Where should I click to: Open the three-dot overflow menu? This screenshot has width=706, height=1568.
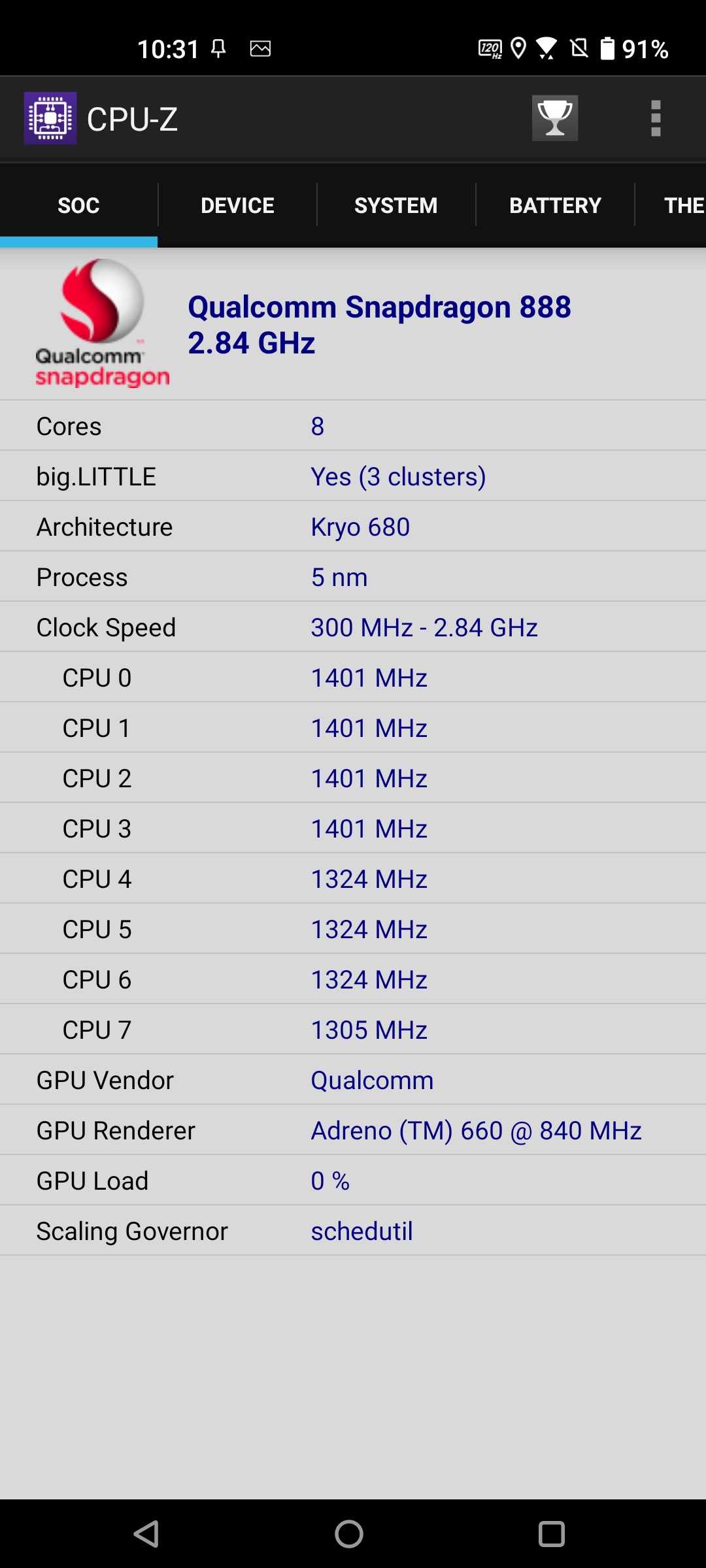coord(656,118)
